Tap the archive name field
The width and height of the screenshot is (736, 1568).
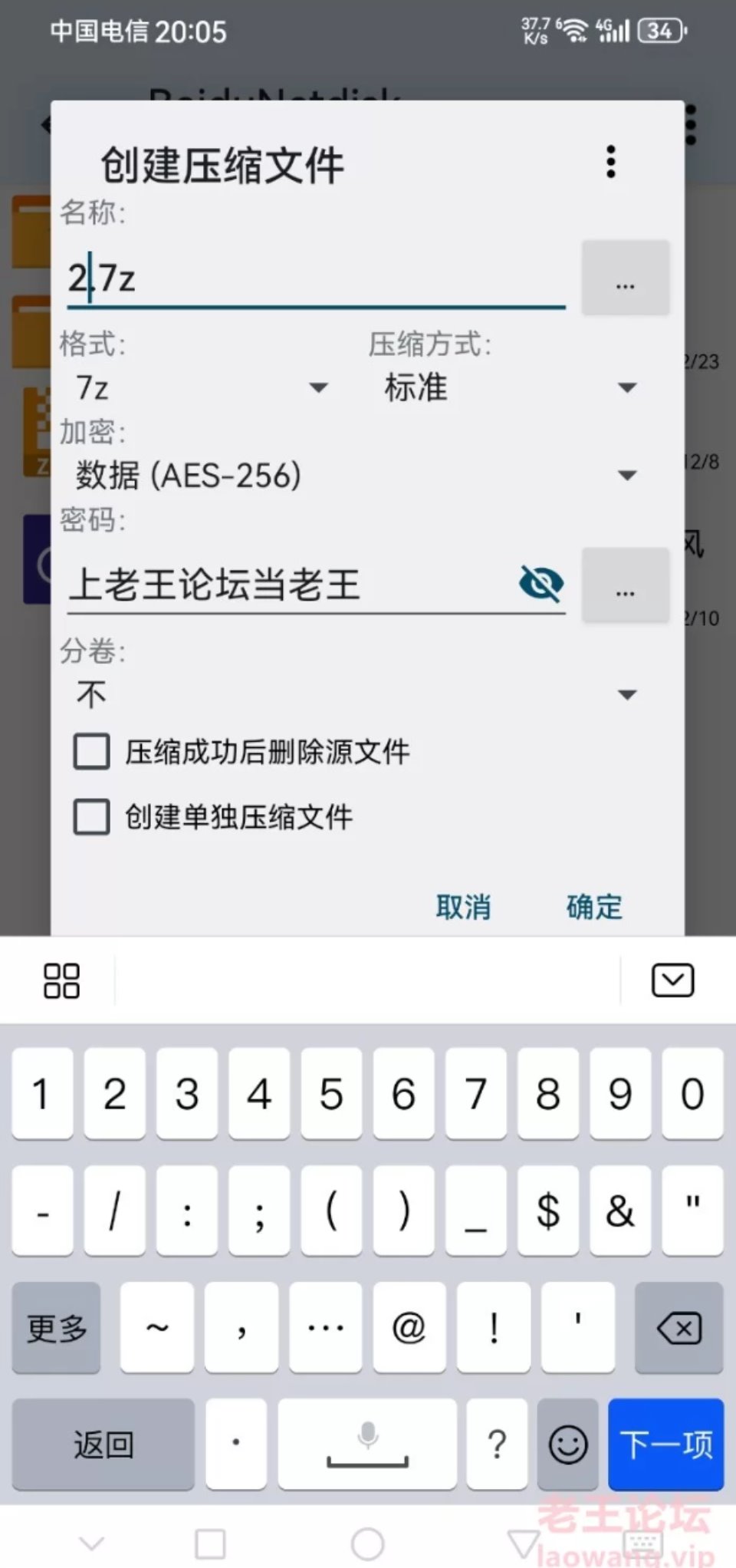coord(316,278)
